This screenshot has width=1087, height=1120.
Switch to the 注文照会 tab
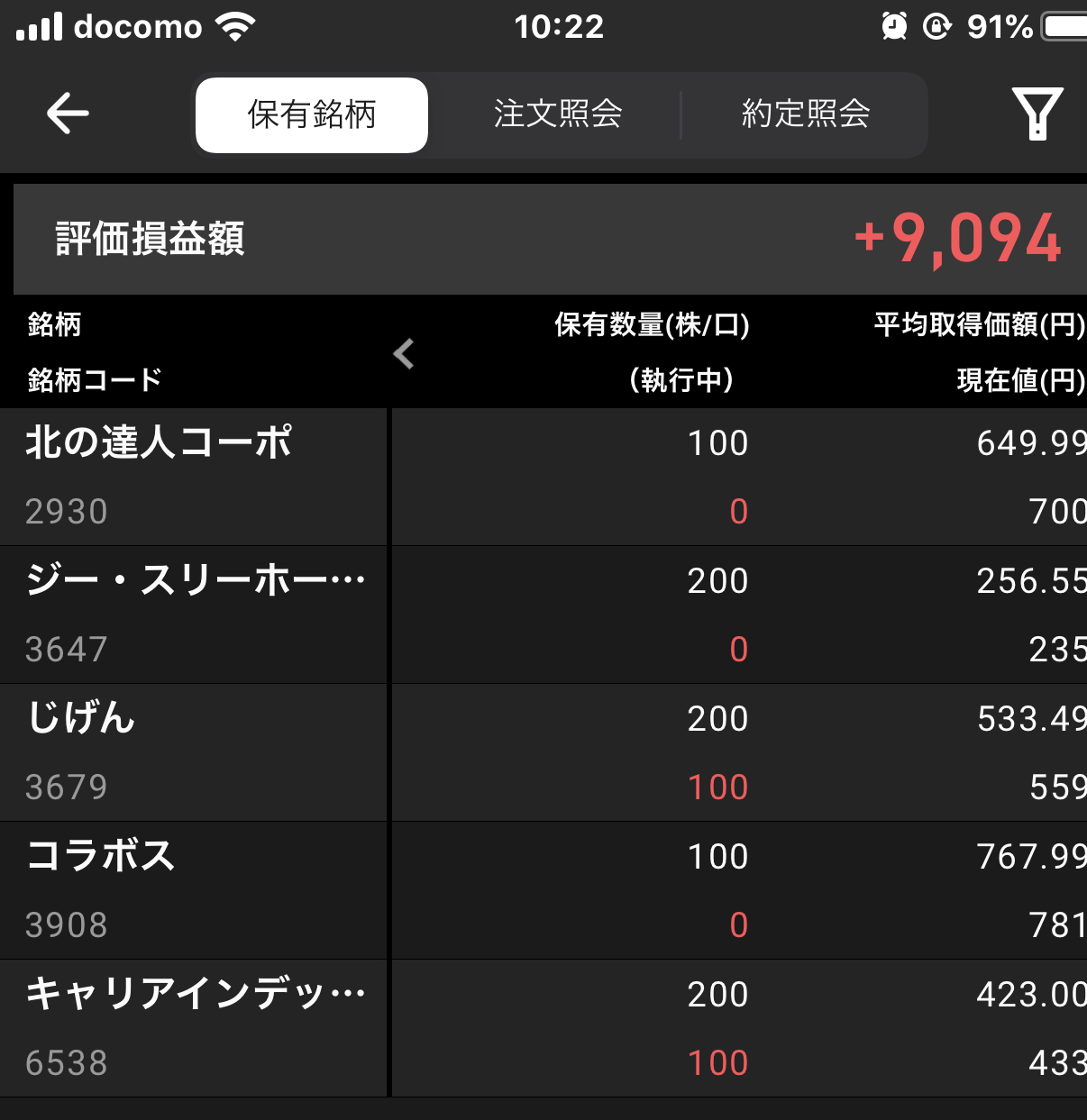(558, 114)
